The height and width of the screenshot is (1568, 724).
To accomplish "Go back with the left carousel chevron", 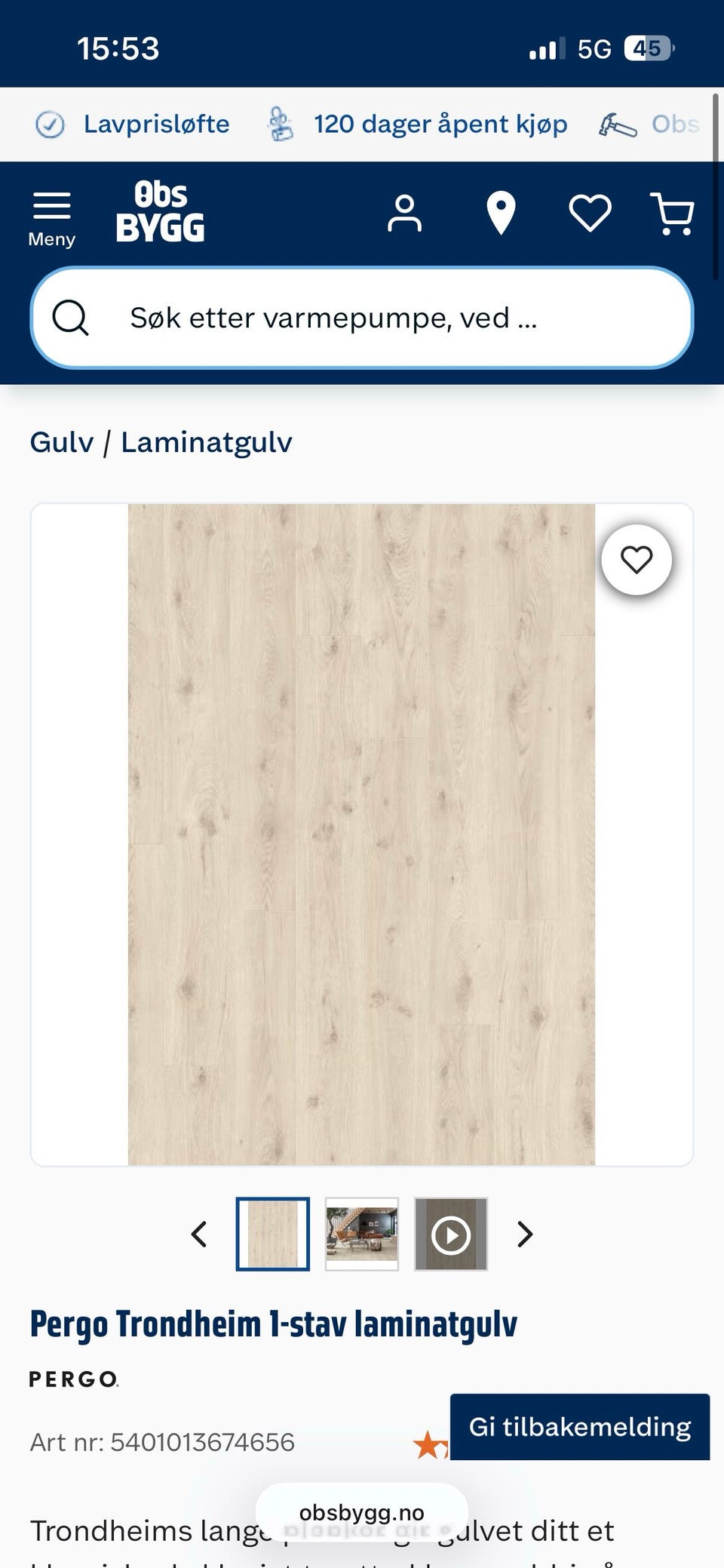I will (x=199, y=1234).
